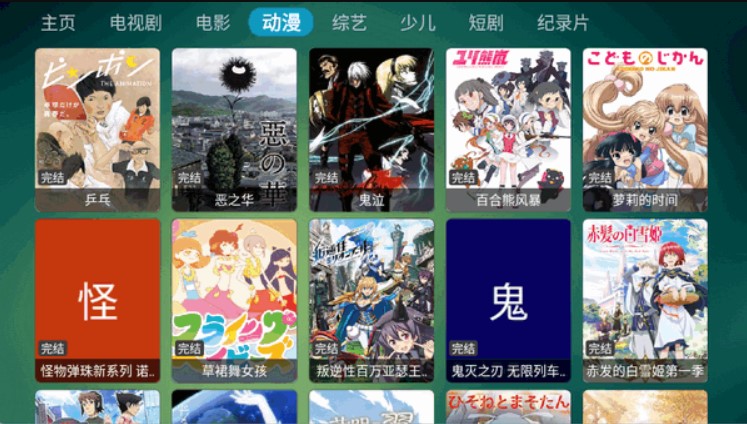The image size is (747, 424).
Task: Open the 恶之华 card
Action: [x=234, y=128]
